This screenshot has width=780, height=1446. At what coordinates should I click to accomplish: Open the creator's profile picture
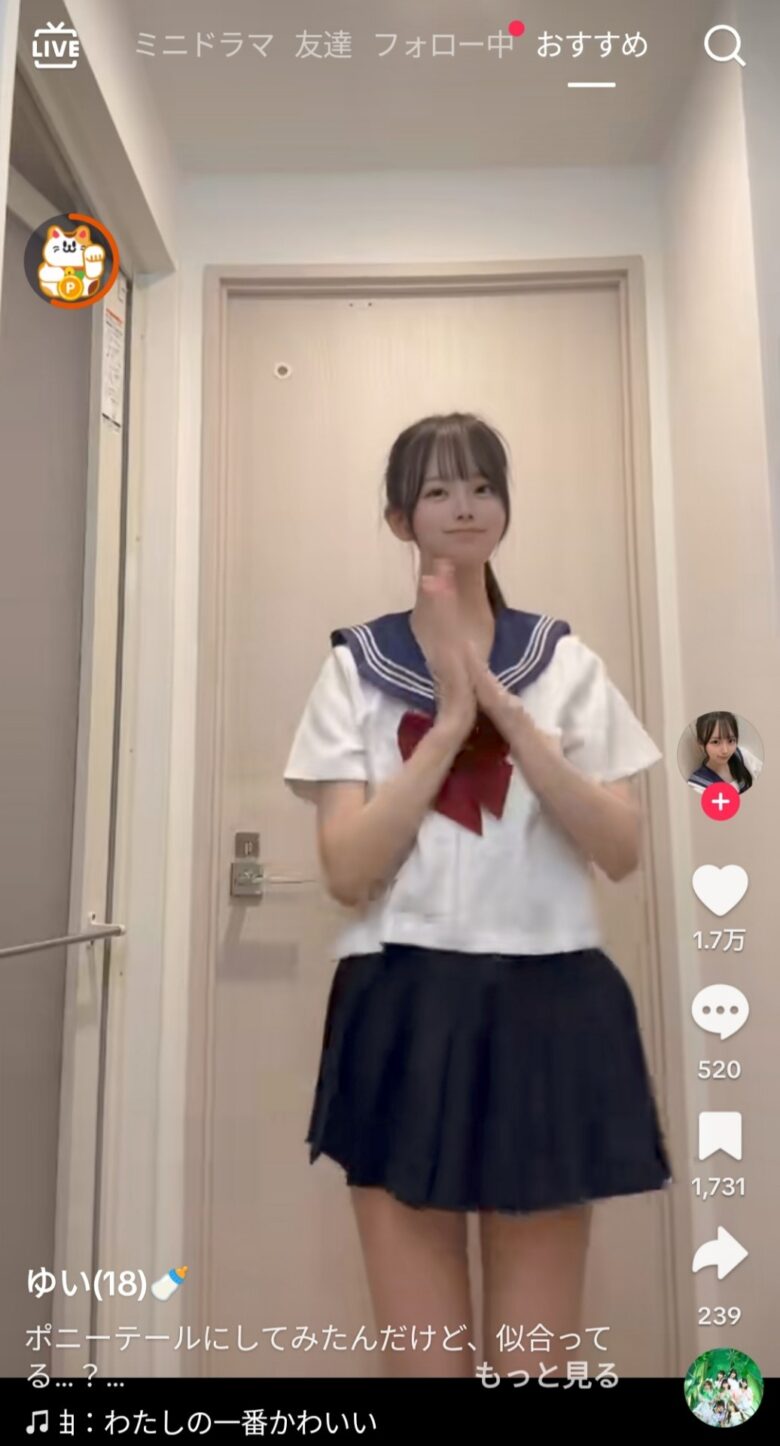(x=720, y=752)
